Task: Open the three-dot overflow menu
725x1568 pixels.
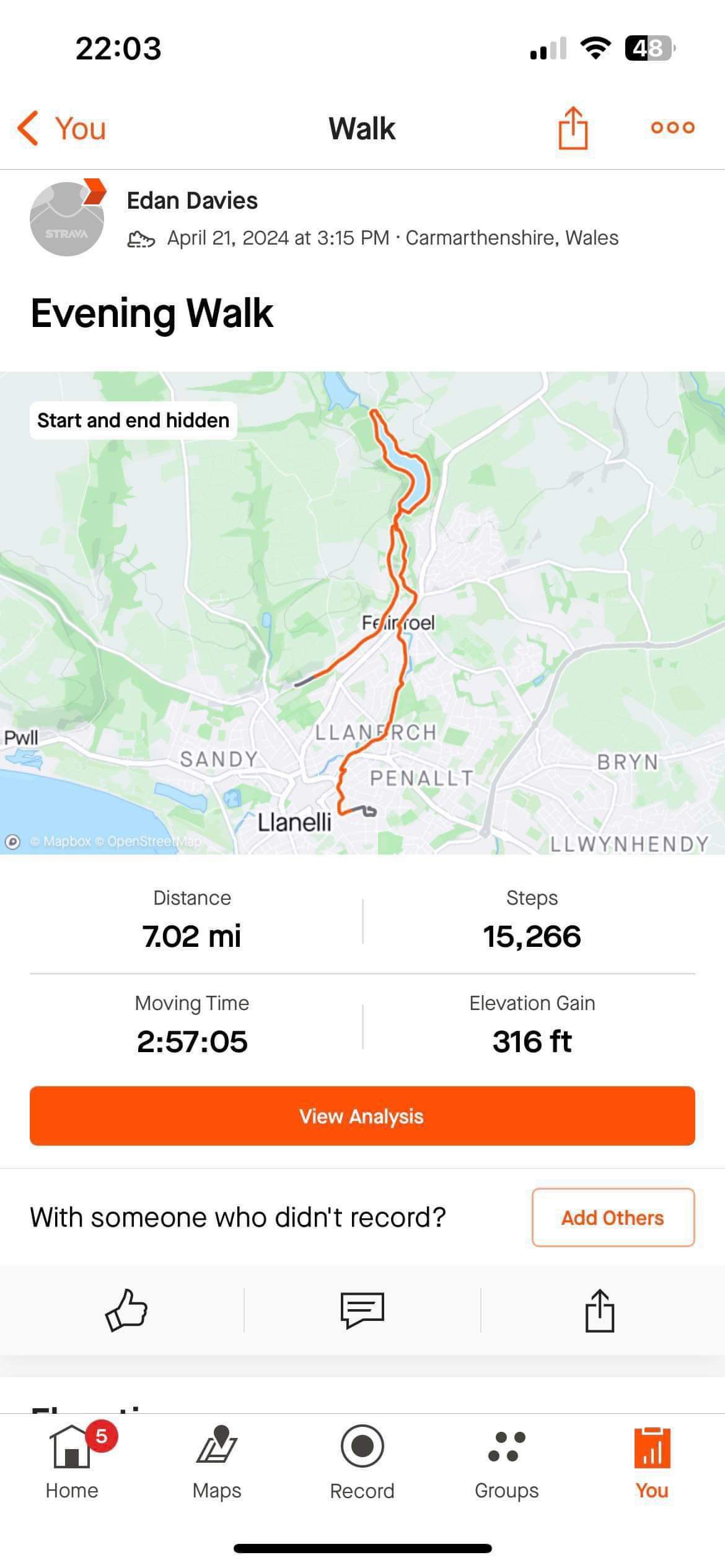Action: coord(672,128)
